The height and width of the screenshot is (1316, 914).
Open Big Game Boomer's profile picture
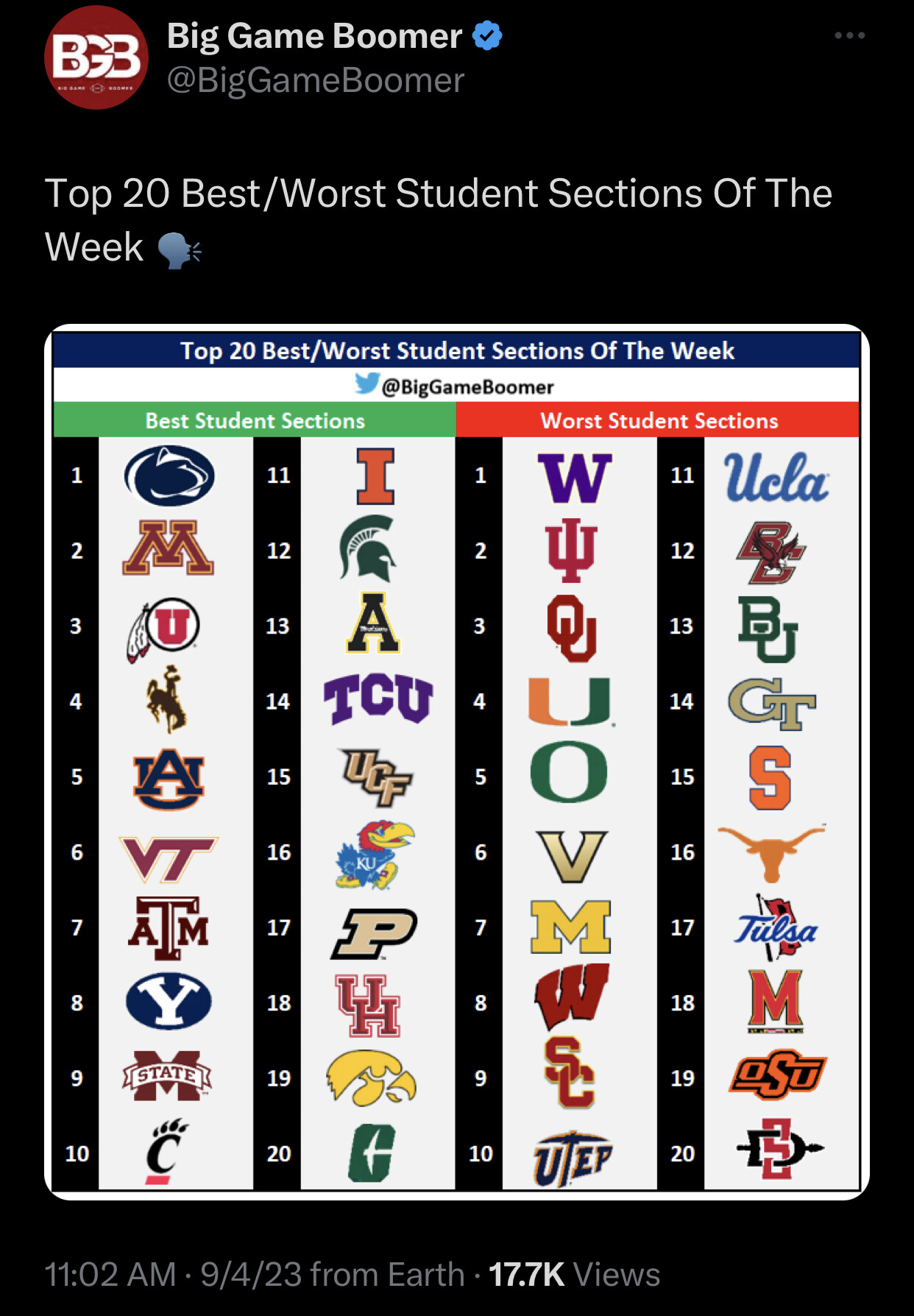point(96,58)
